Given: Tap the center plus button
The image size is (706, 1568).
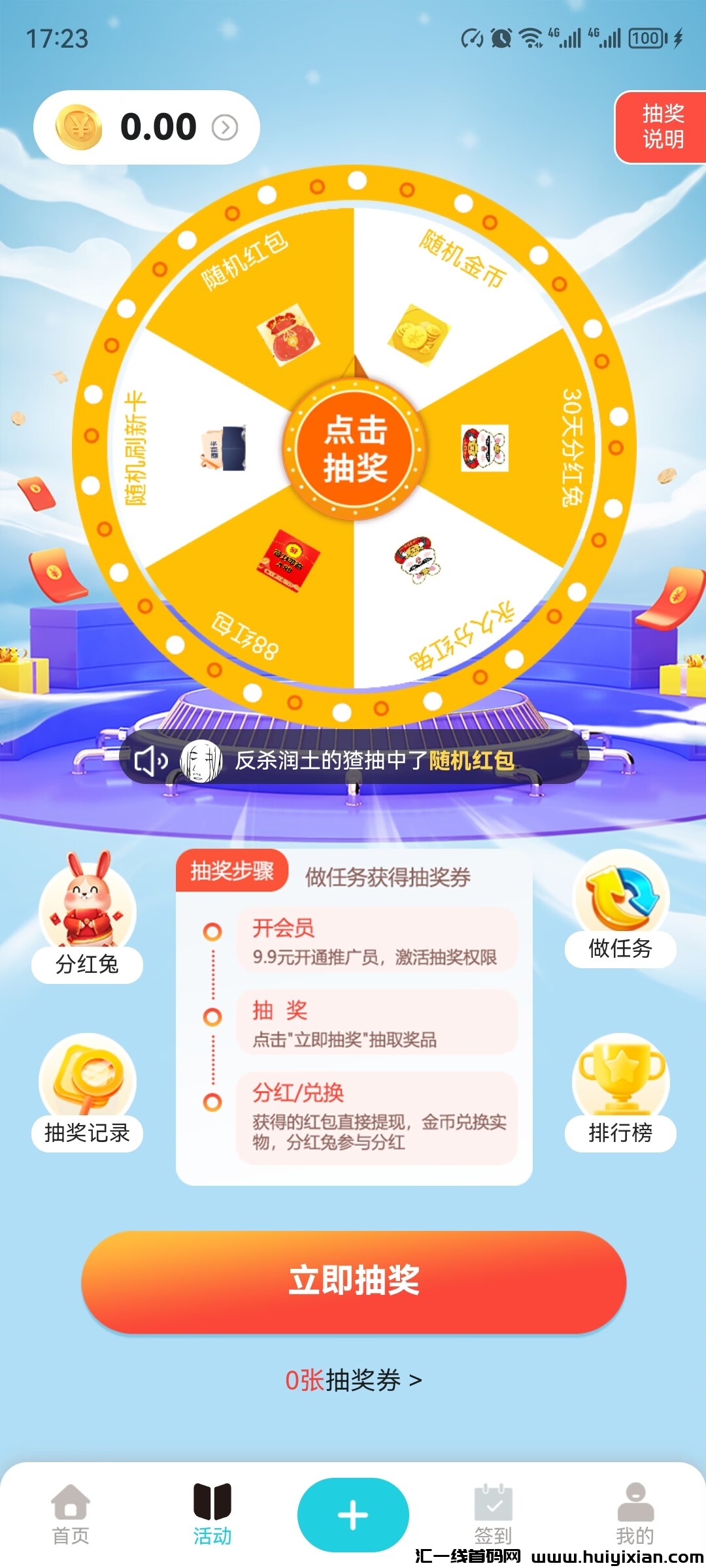Looking at the screenshot, I should click(353, 1514).
